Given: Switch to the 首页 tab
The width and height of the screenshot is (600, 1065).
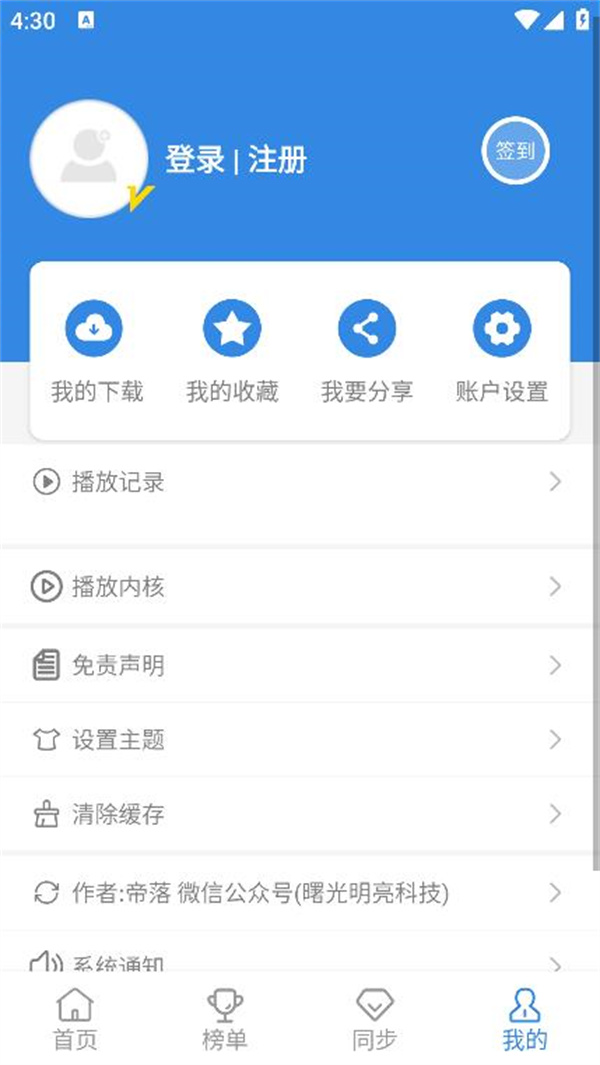Looking at the screenshot, I should [x=75, y=1020].
